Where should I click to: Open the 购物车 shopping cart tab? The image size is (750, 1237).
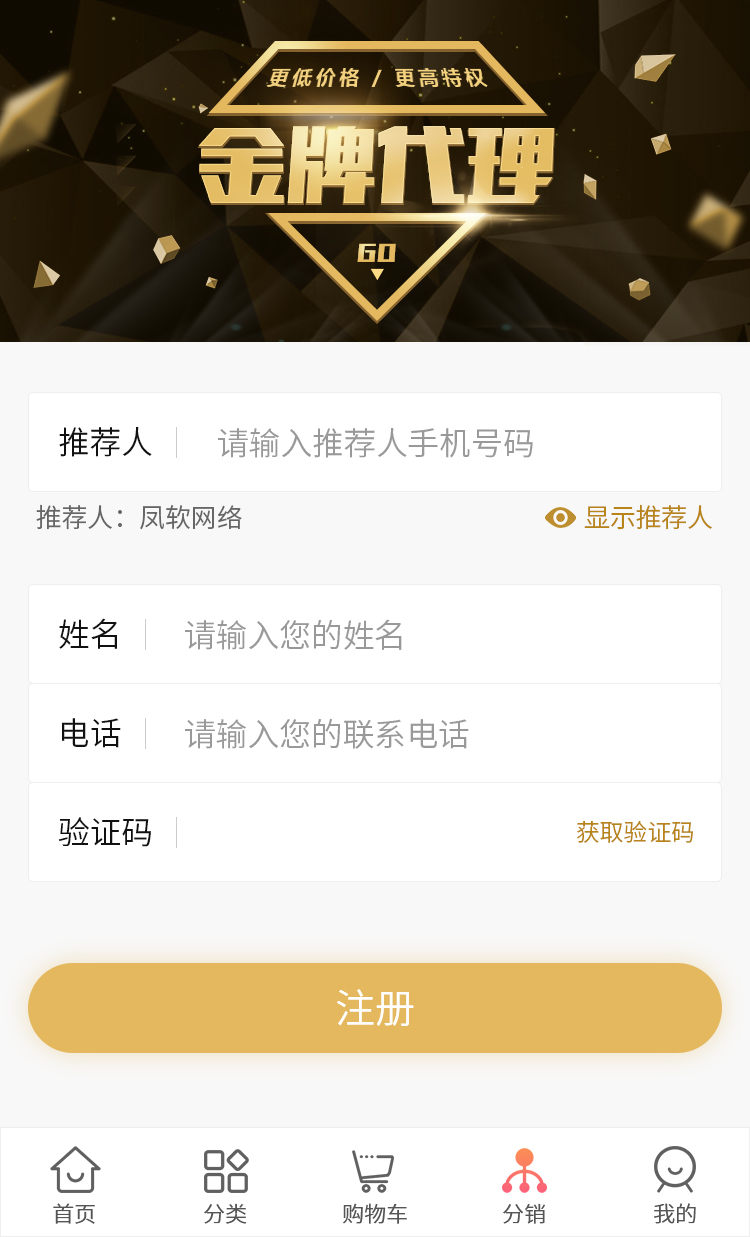(375, 1185)
